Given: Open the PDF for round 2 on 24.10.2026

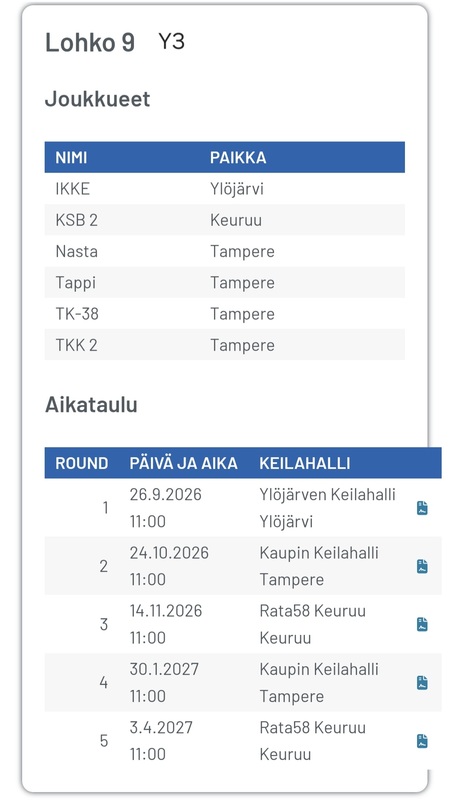Looking at the screenshot, I should (422, 566).
